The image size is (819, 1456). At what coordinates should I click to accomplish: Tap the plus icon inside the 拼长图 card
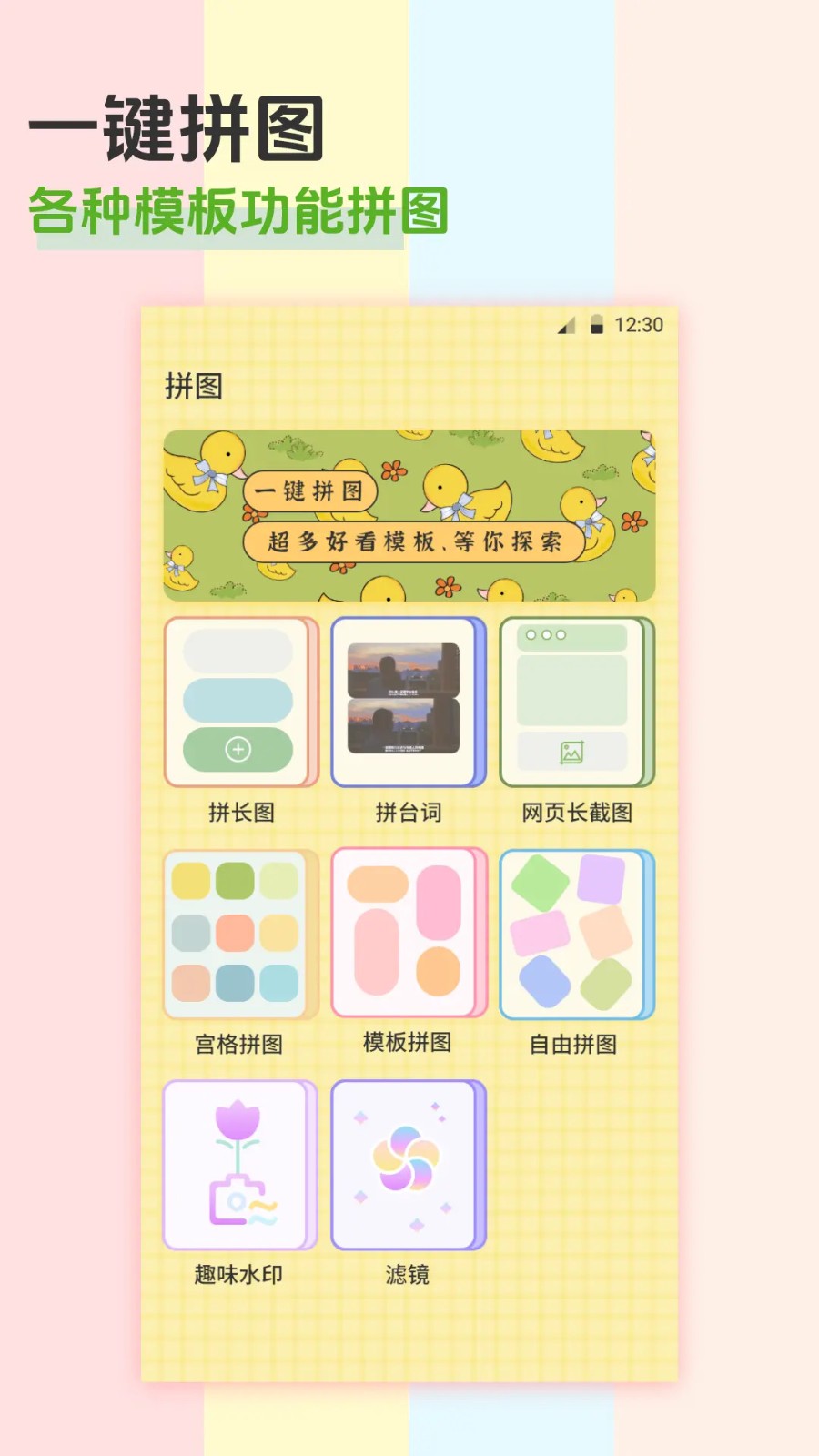coord(237,752)
